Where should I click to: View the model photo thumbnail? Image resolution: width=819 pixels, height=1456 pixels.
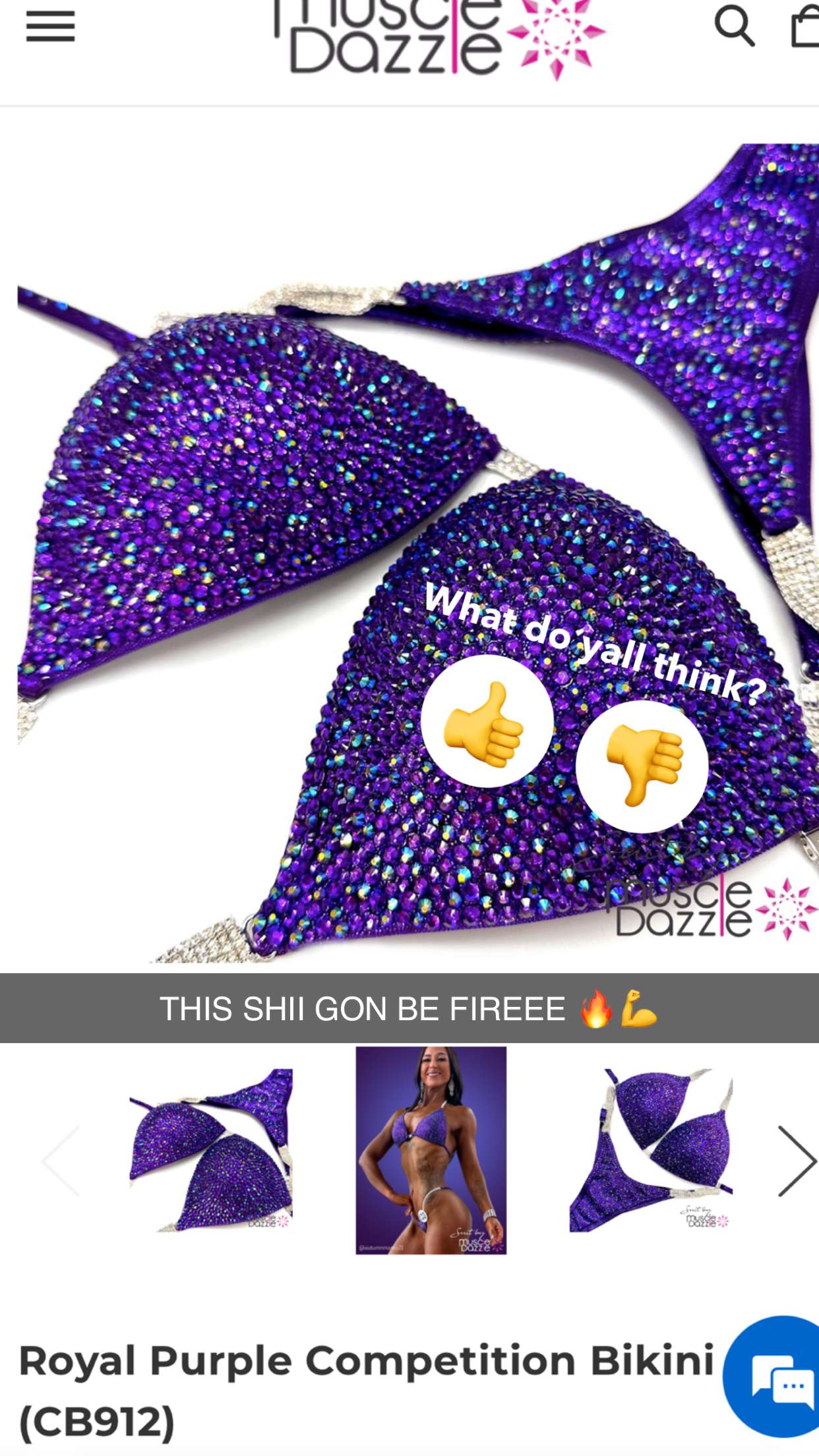[431, 1150]
